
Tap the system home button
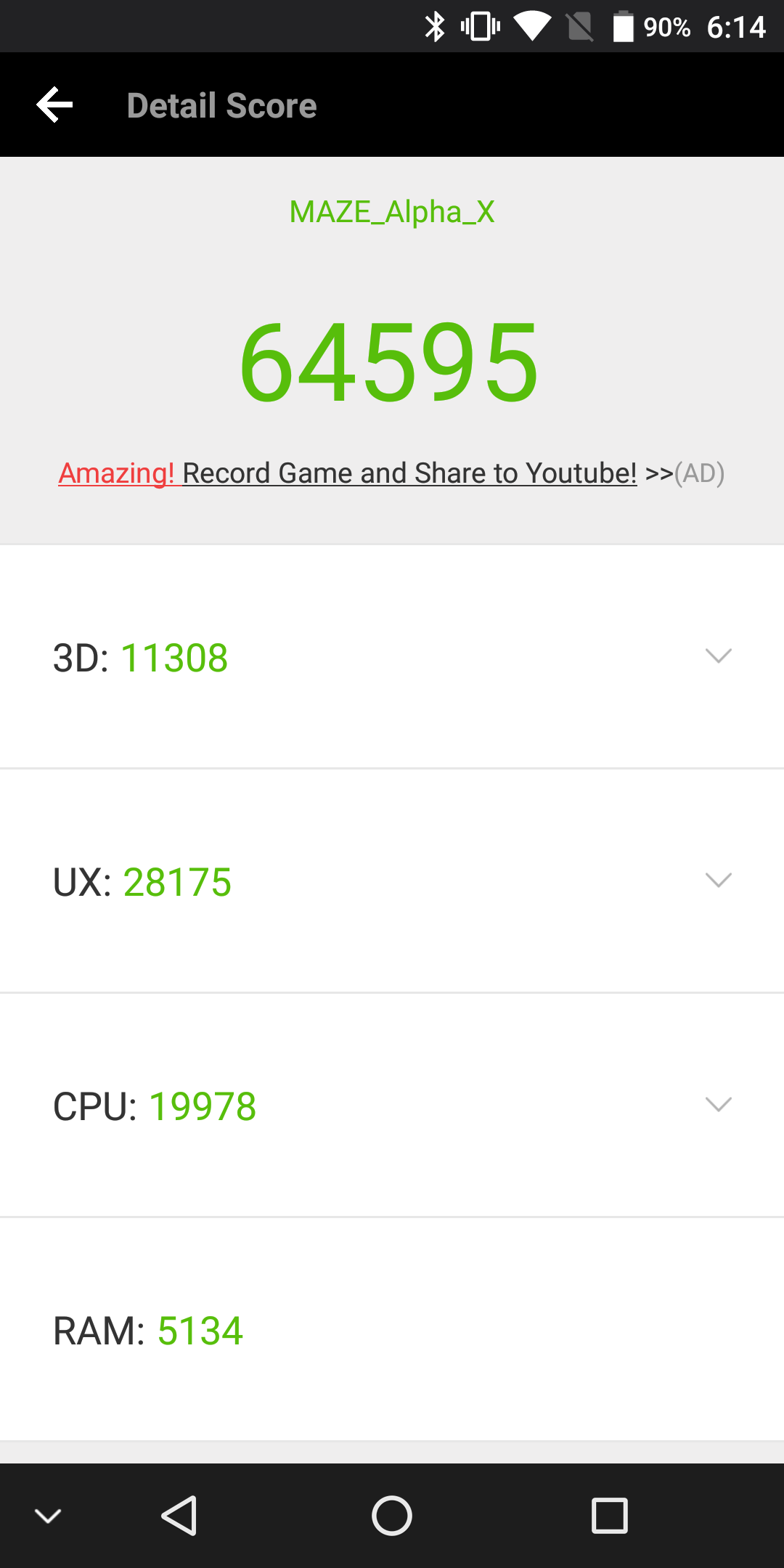(392, 1516)
